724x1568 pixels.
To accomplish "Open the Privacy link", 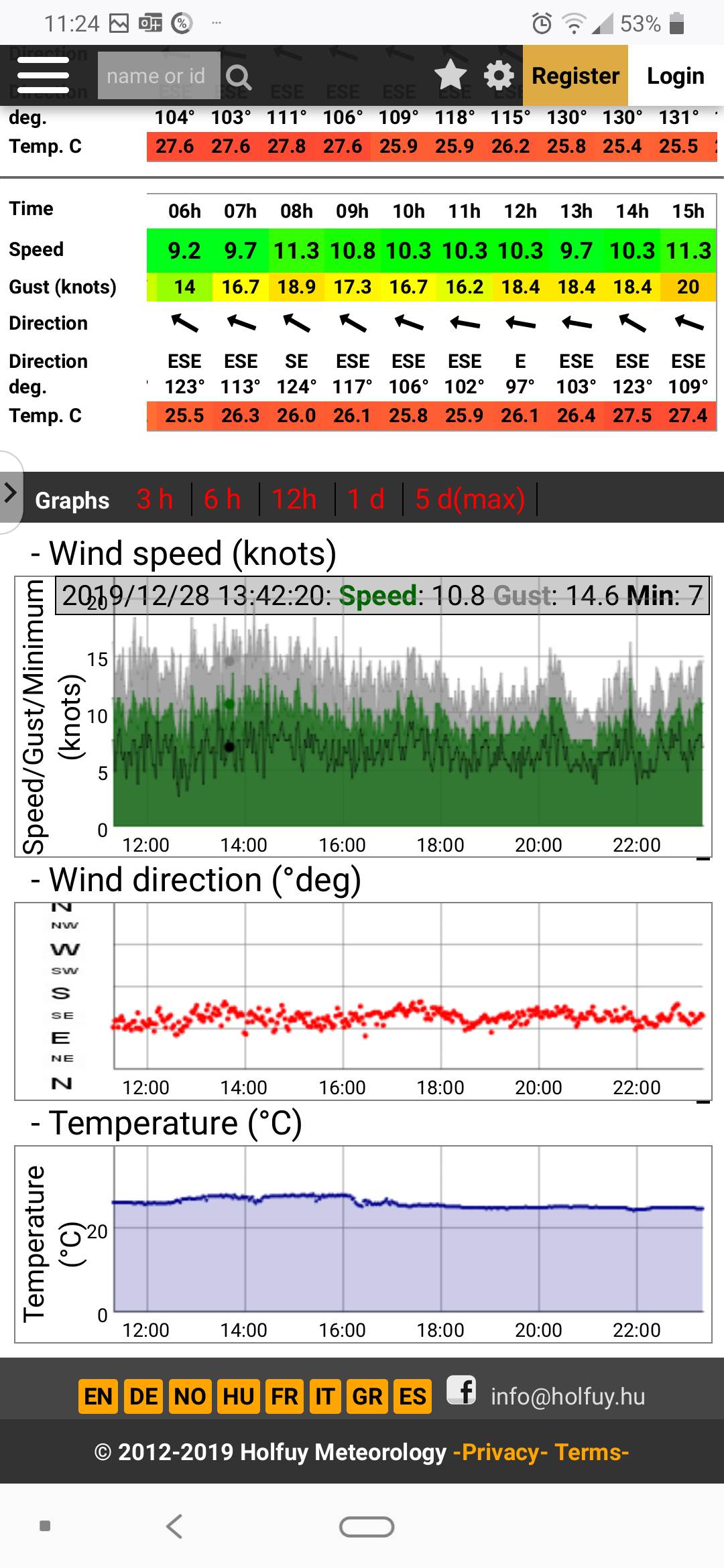I will pos(500,1452).
